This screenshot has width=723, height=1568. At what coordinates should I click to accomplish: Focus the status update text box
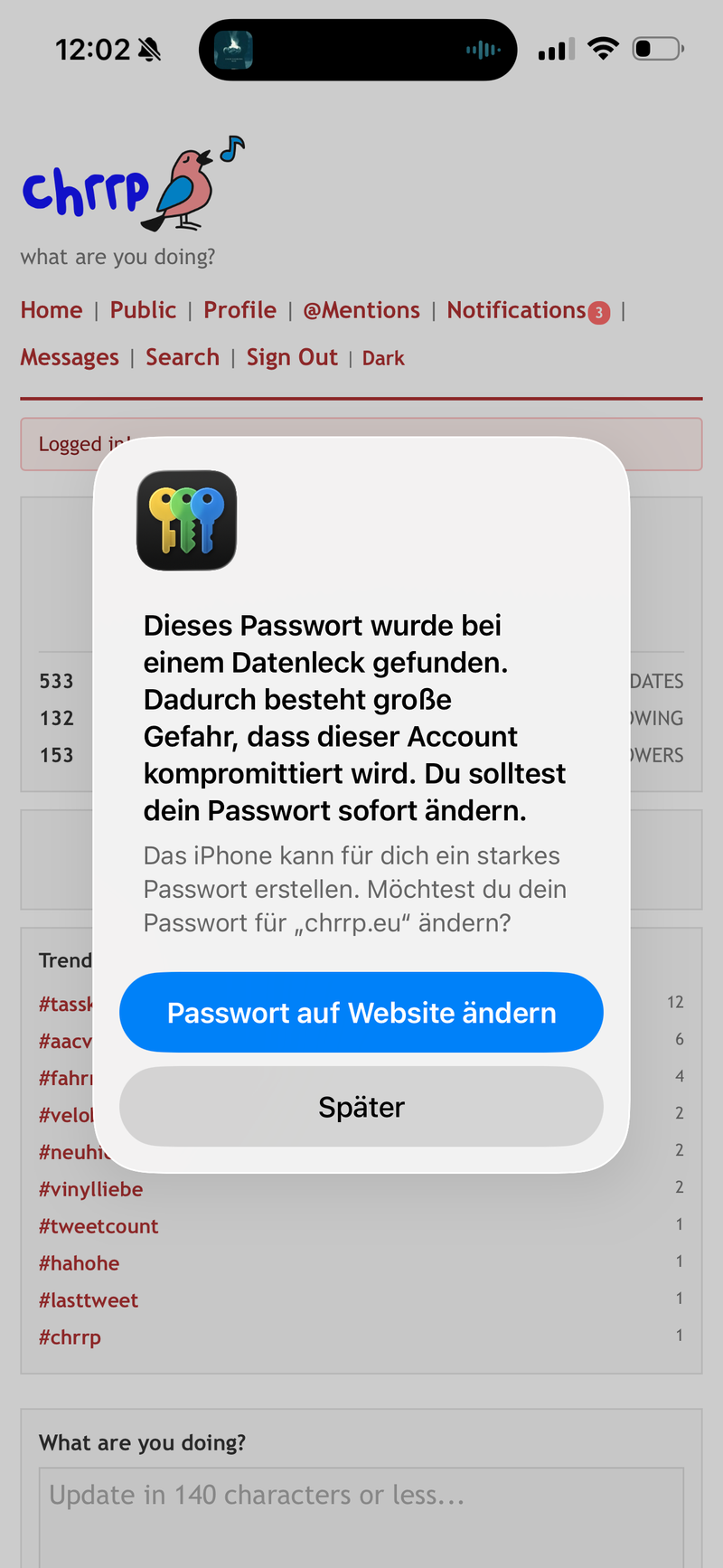(x=361, y=1518)
